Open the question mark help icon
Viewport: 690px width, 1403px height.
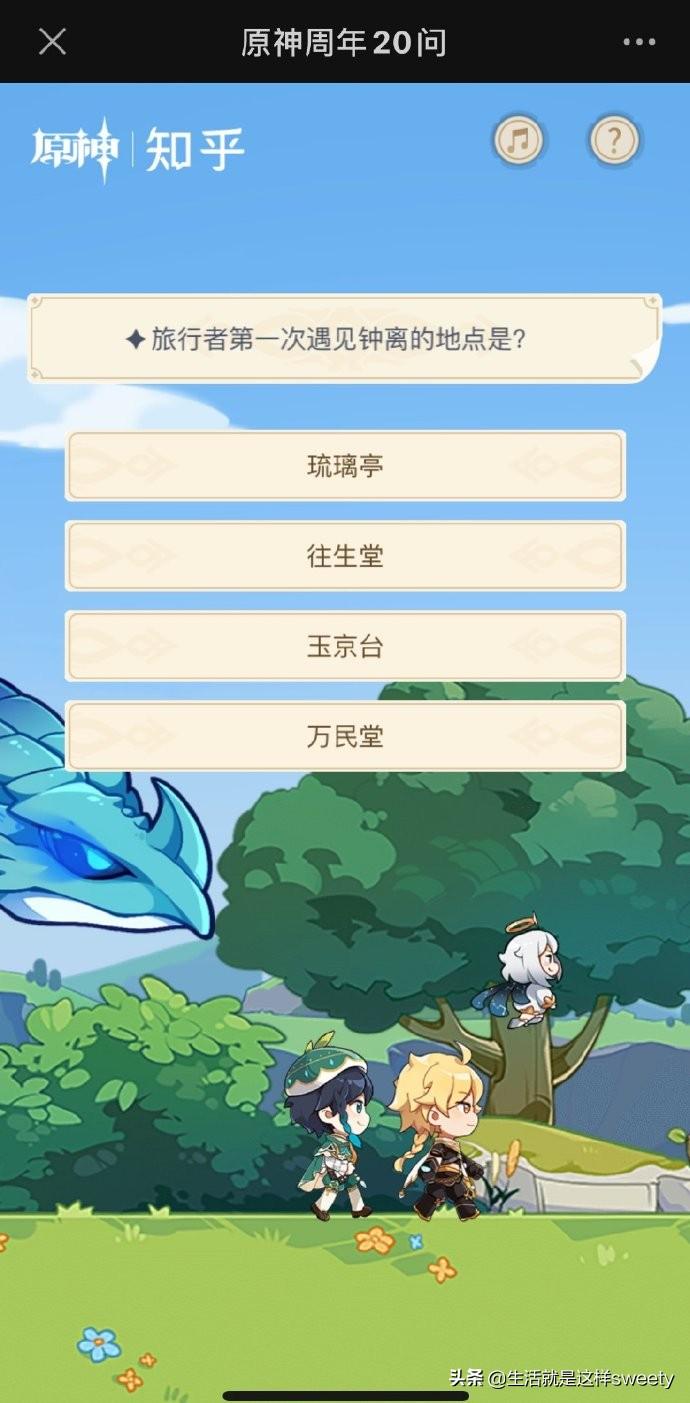[614, 141]
